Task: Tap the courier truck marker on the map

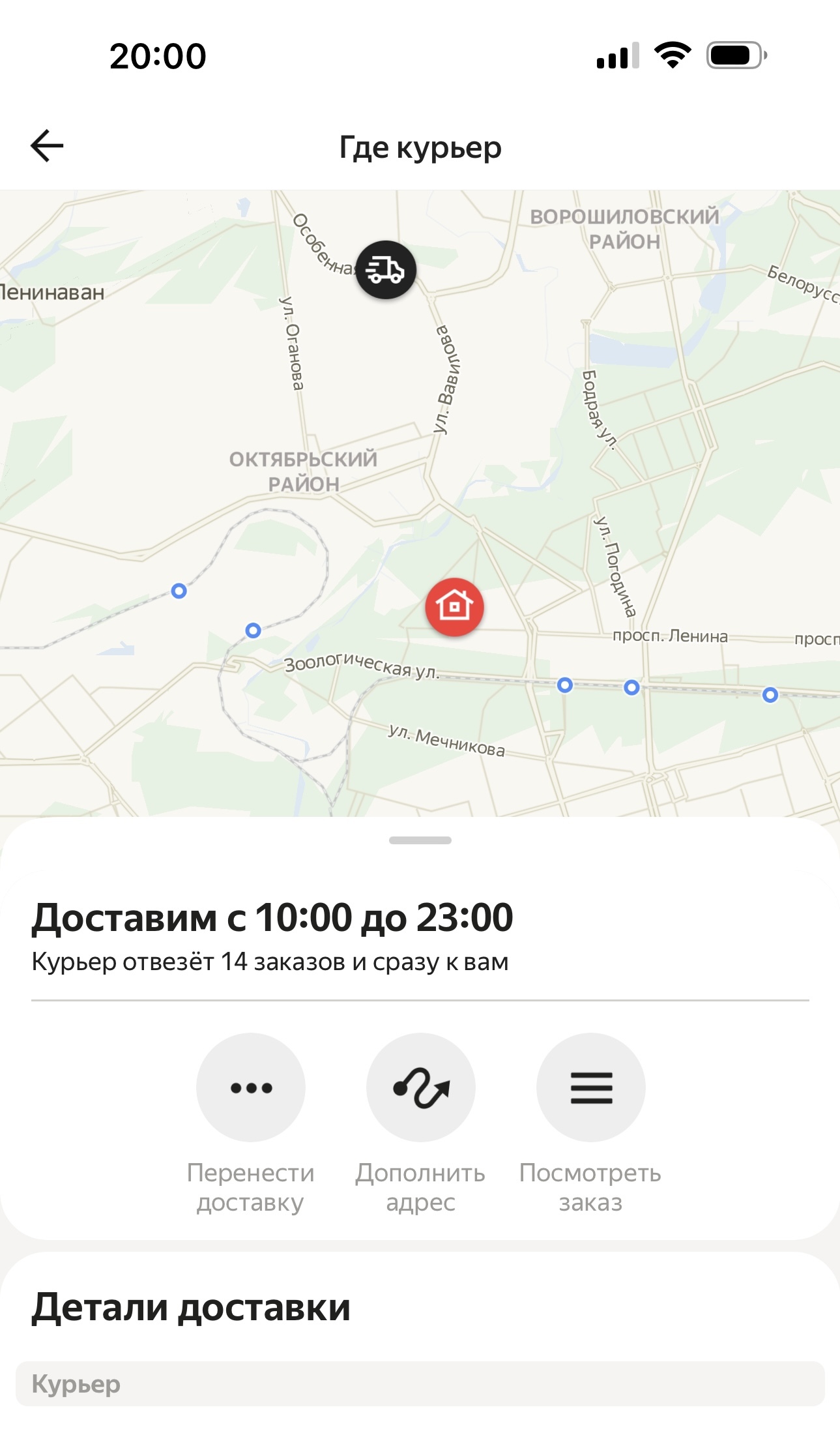Action: [x=385, y=270]
